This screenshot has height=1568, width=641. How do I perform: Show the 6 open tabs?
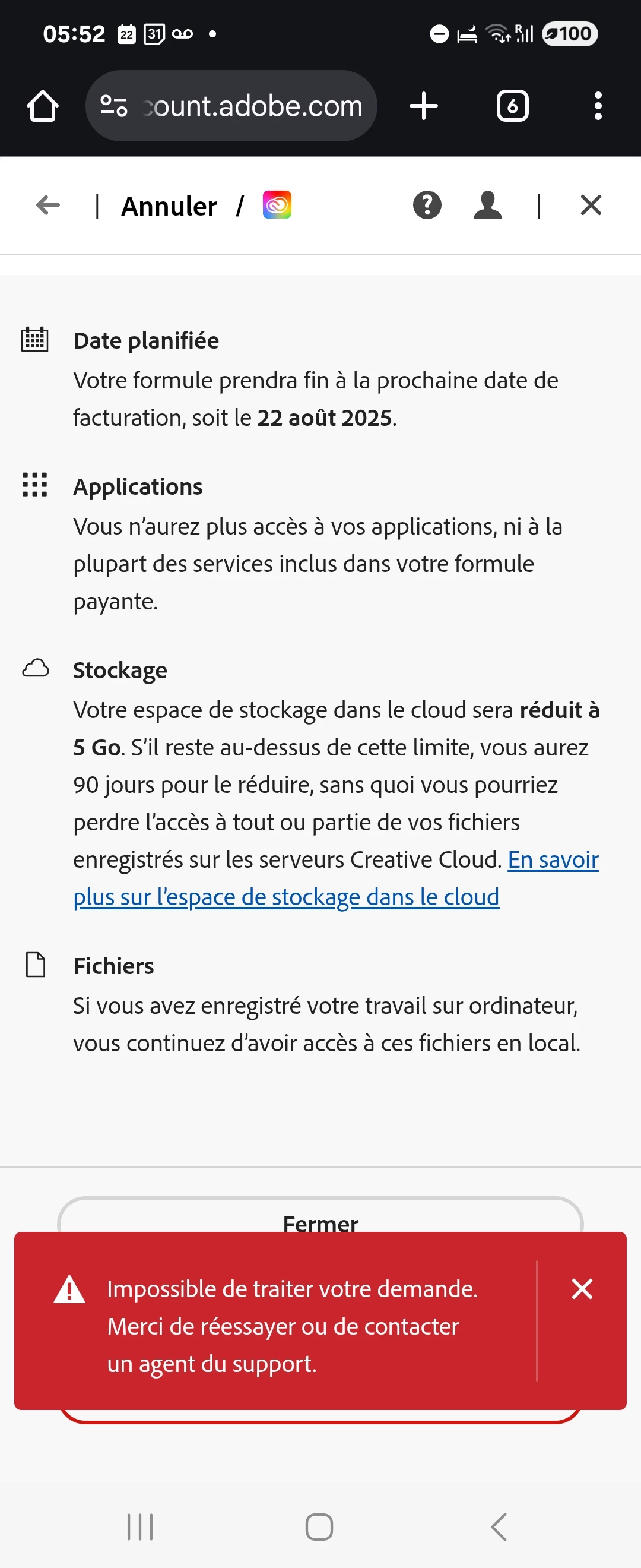512,106
